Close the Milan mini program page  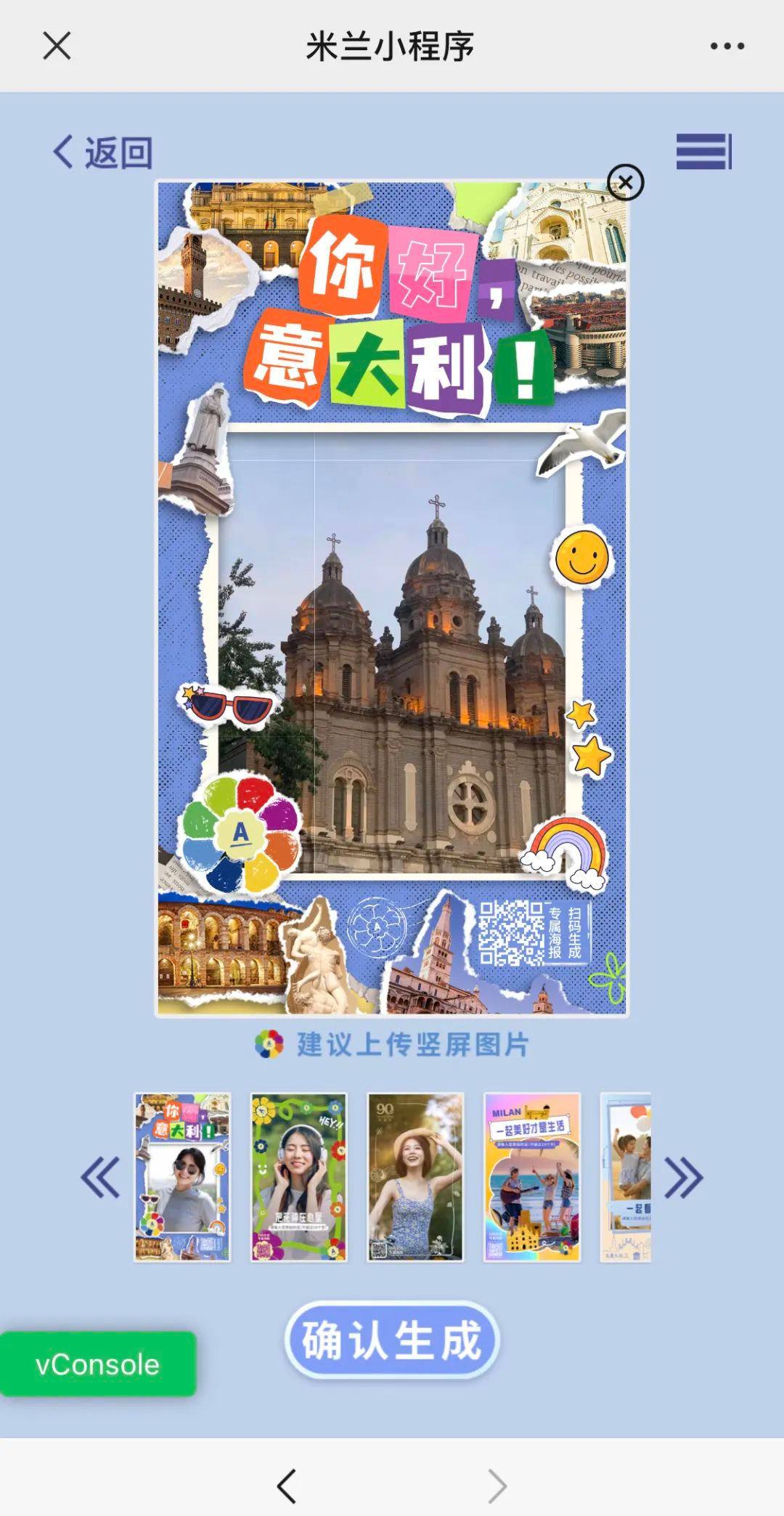pos(57,46)
